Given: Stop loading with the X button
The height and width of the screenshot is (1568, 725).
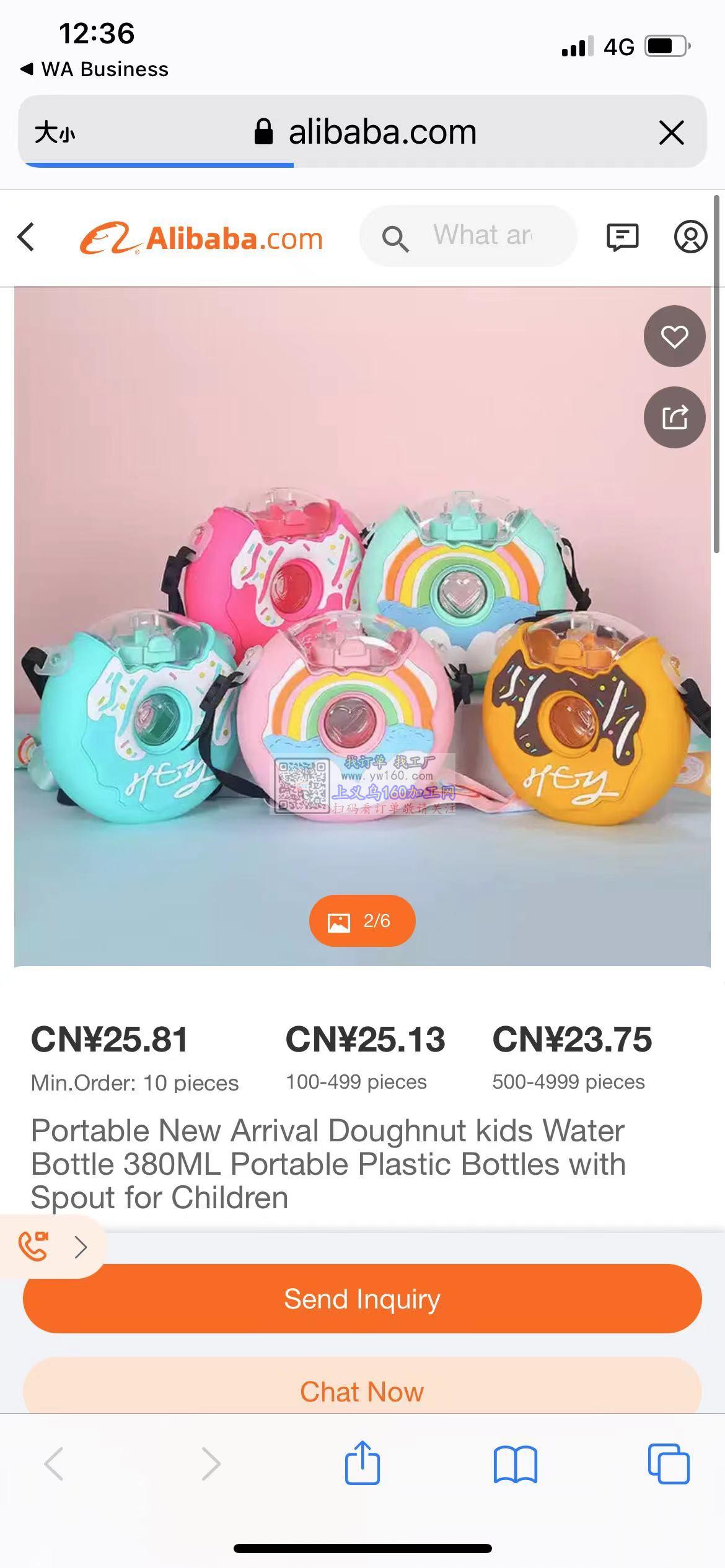Looking at the screenshot, I should click(x=671, y=133).
